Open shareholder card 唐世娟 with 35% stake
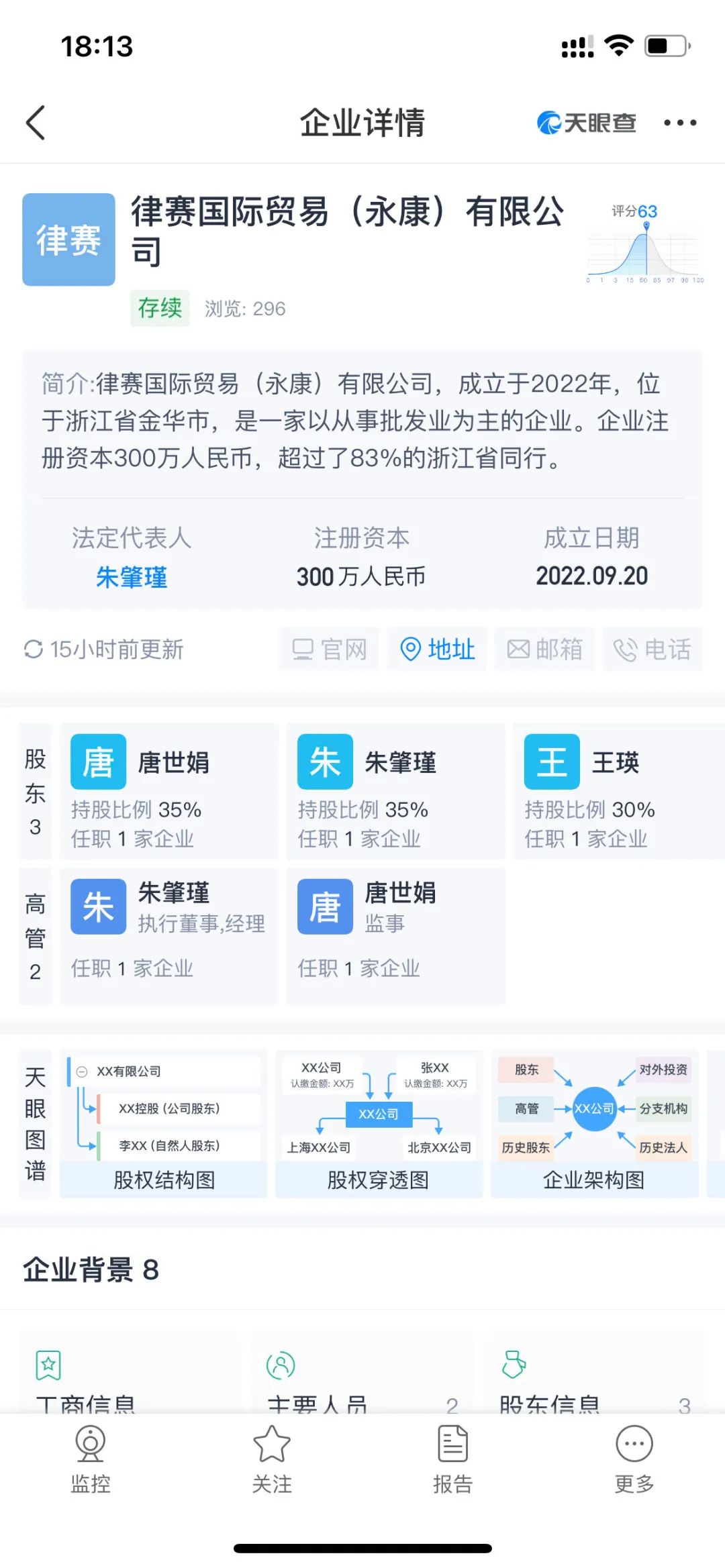 click(168, 792)
